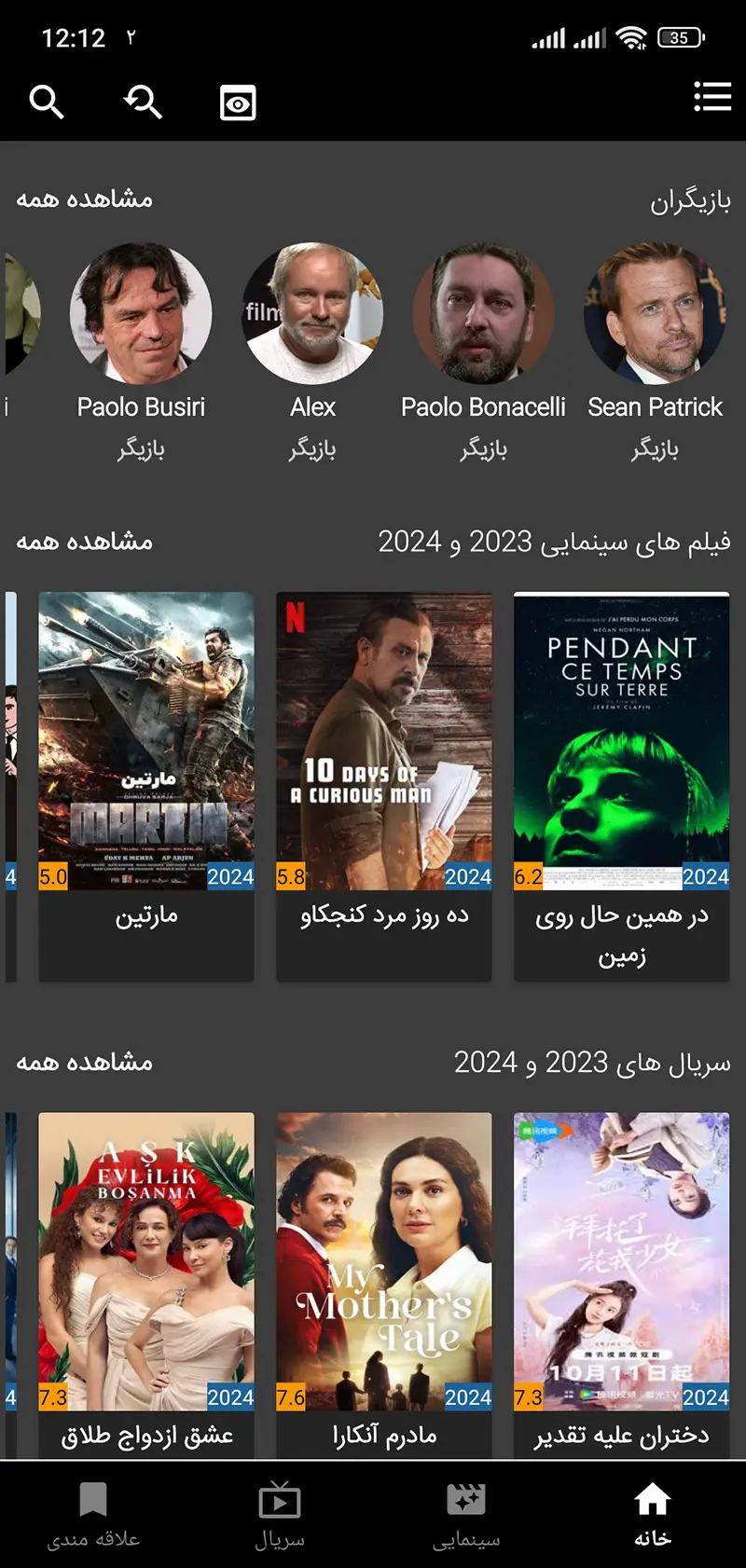Select the سریال series icon in navigation
The height and width of the screenshot is (1568, 746).
click(279, 1501)
